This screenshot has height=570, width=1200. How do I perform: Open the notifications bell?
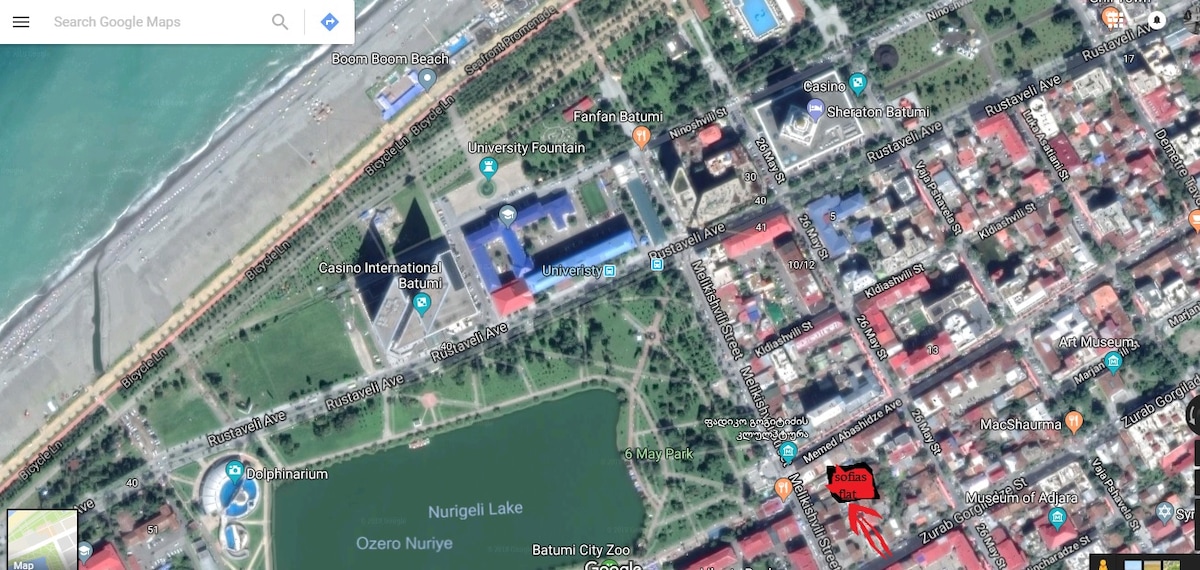(1157, 19)
